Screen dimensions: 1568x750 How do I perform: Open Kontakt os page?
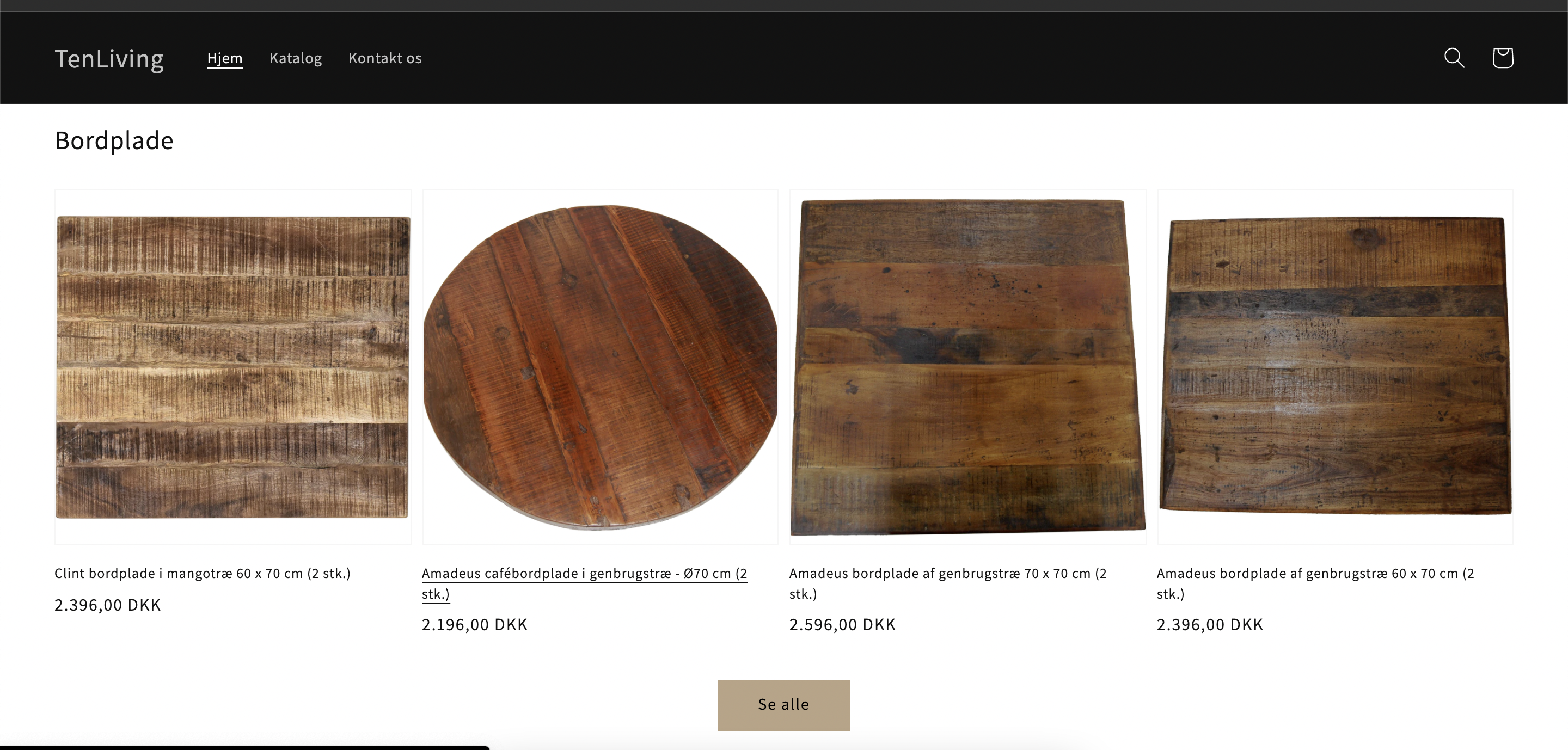[385, 58]
